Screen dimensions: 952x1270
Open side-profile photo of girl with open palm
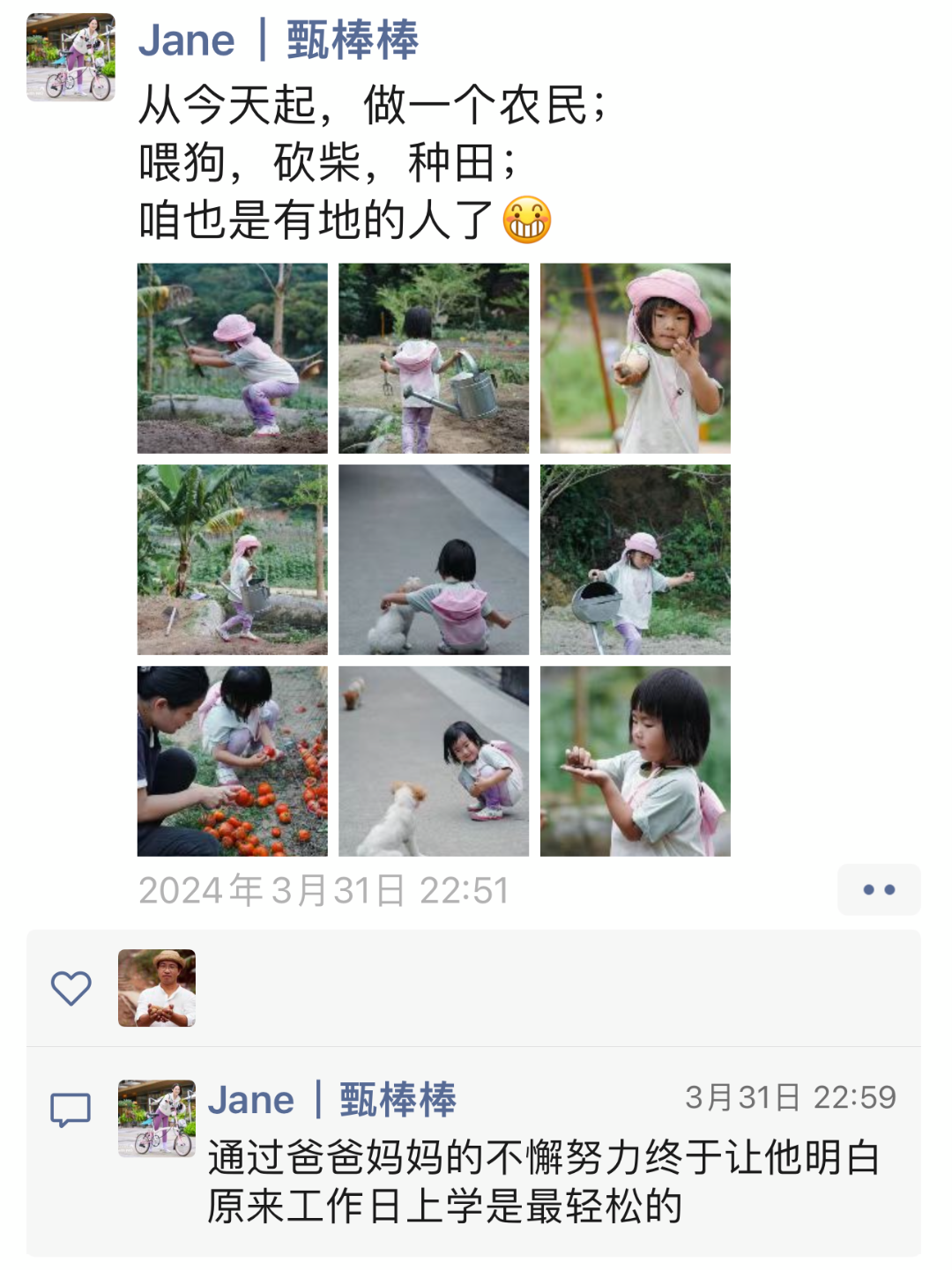point(635,761)
